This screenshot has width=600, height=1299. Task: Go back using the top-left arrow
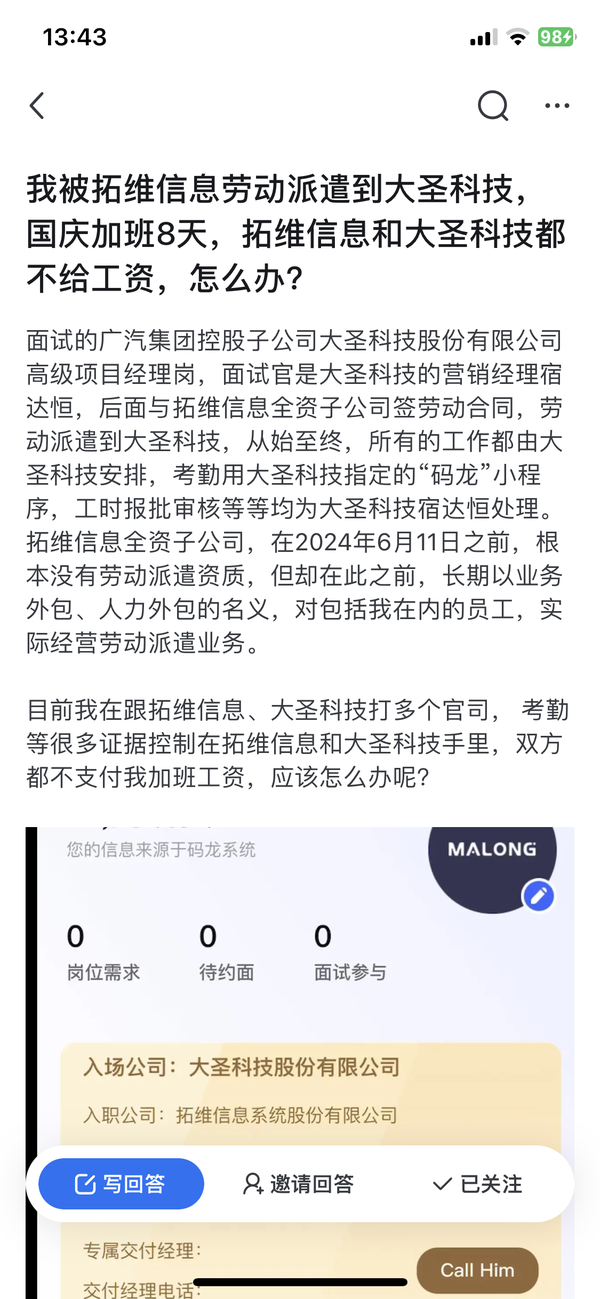tap(37, 105)
